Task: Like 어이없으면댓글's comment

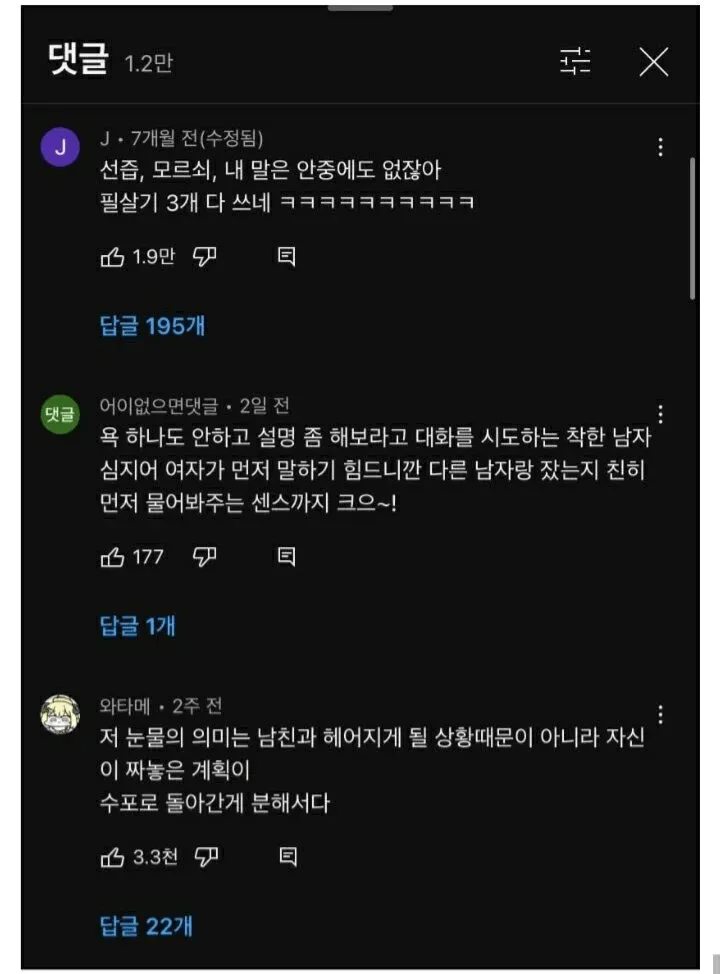Action: 112,557
